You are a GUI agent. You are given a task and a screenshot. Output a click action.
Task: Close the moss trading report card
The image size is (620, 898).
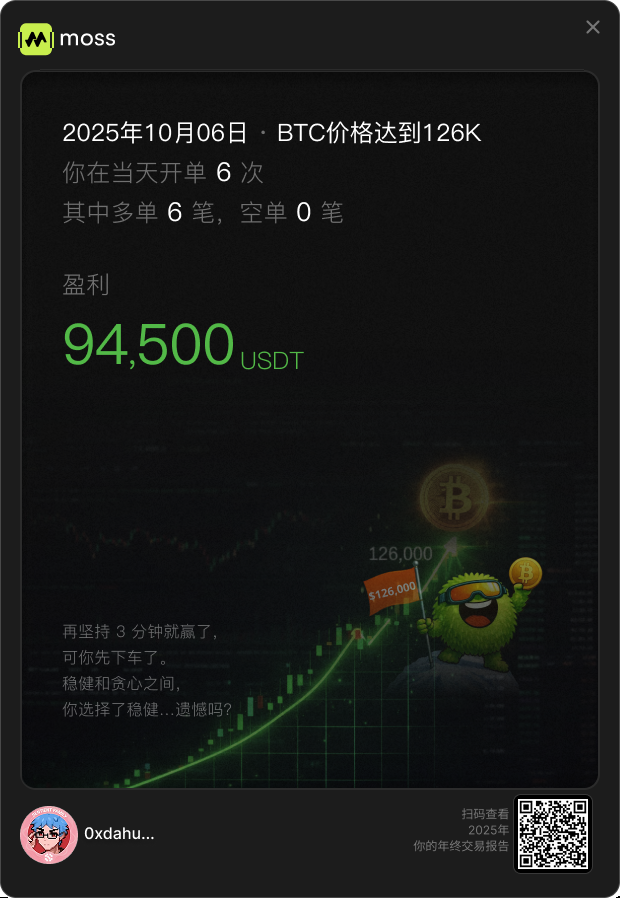[x=593, y=27]
